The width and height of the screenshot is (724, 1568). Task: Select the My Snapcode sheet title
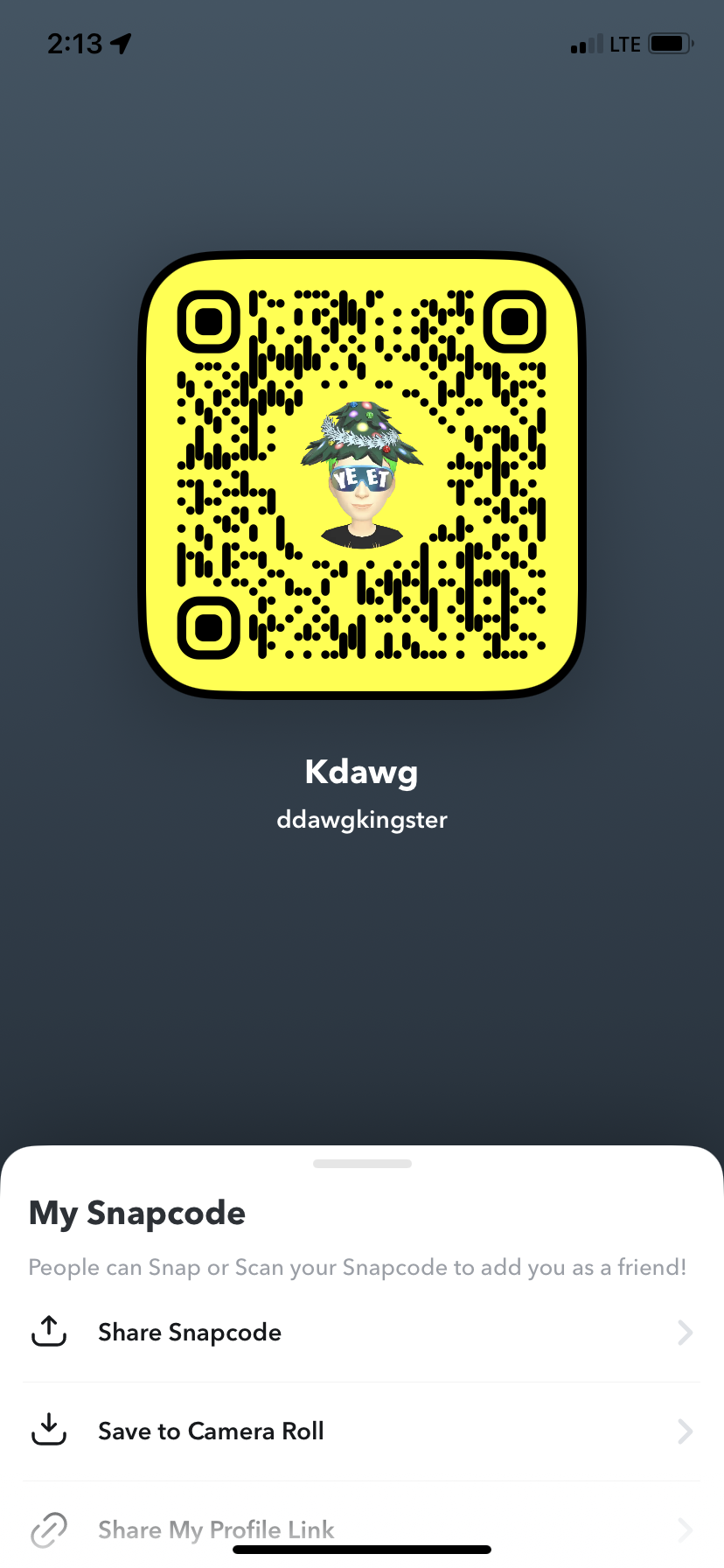(136, 1213)
